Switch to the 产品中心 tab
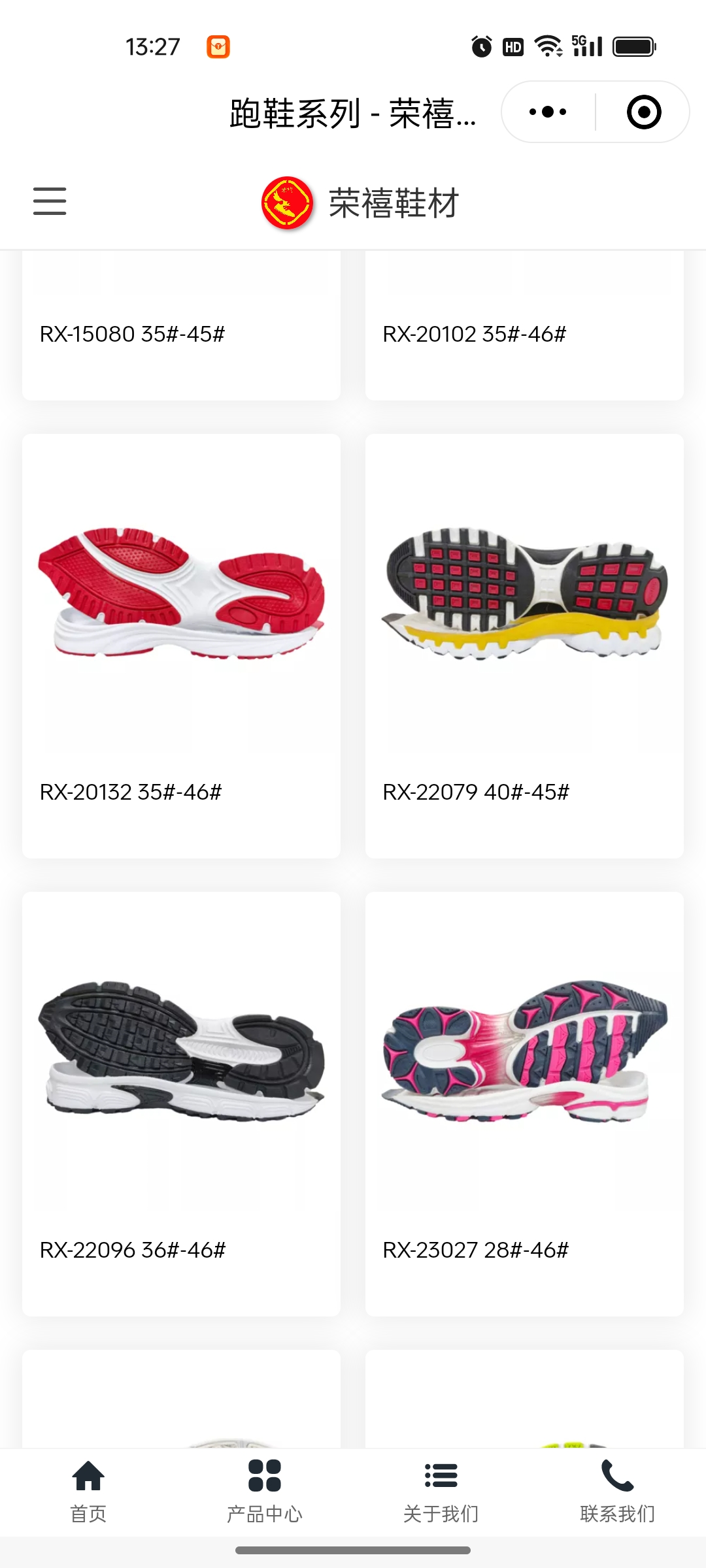 [265, 1491]
